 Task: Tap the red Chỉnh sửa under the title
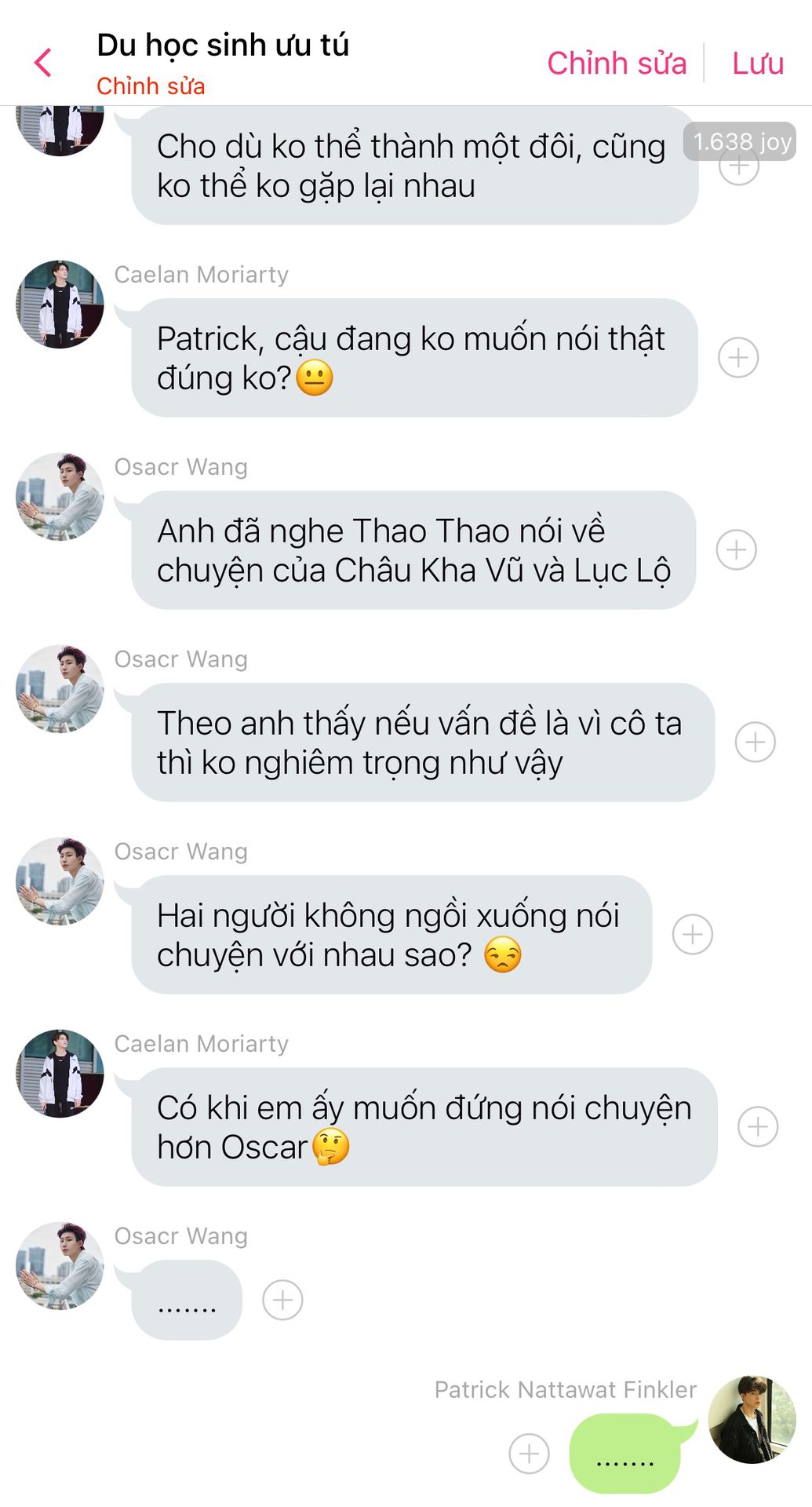click(x=151, y=86)
